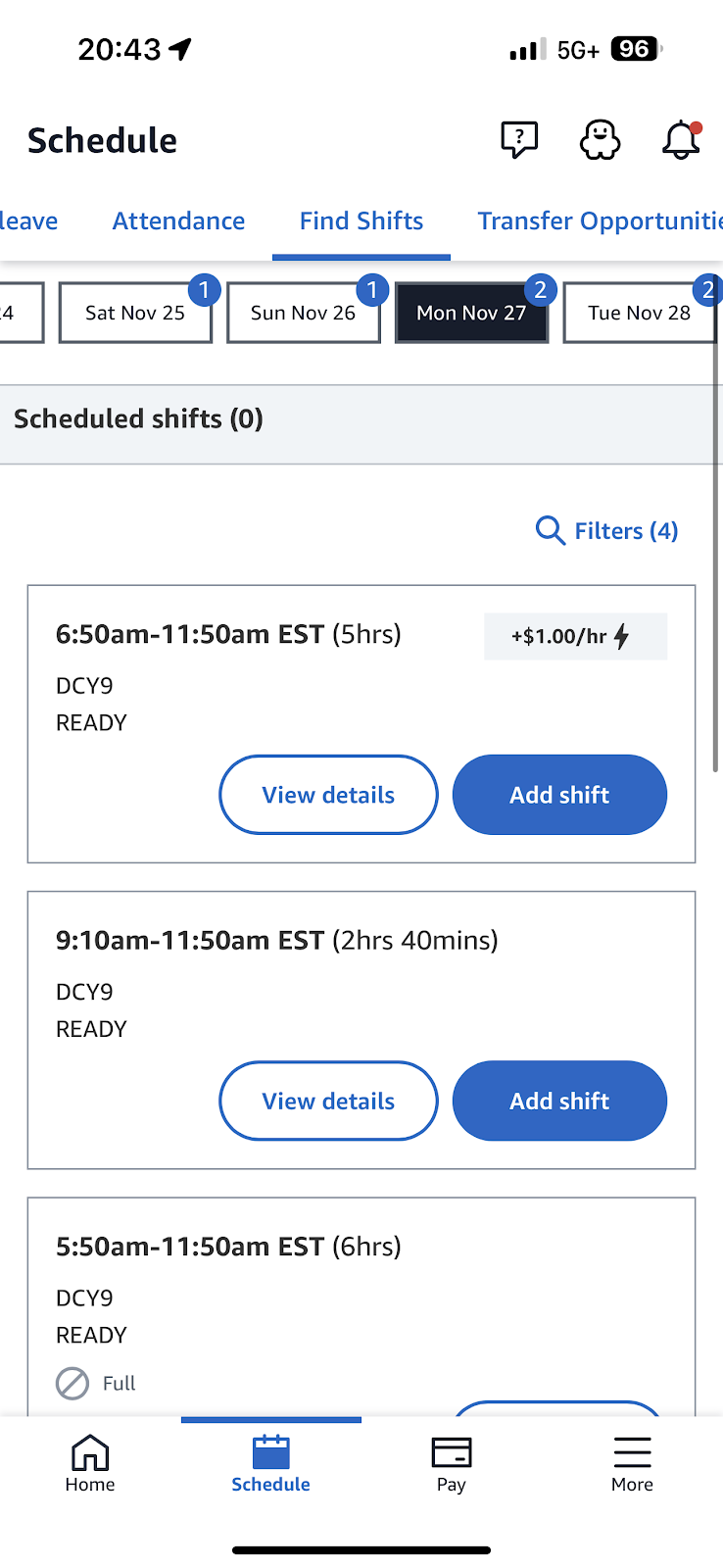Image resolution: width=723 pixels, height=1568 pixels.
Task: Select the Find Shifts tab
Action: coord(361,220)
